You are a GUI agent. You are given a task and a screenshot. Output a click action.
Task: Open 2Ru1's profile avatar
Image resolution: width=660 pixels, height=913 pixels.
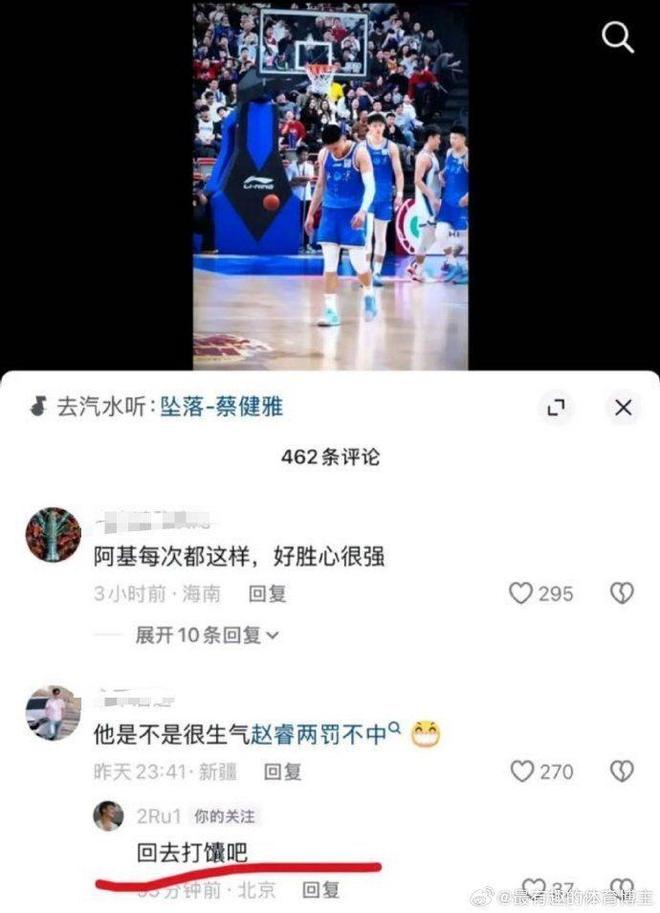pyautogui.click(x=108, y=816)
